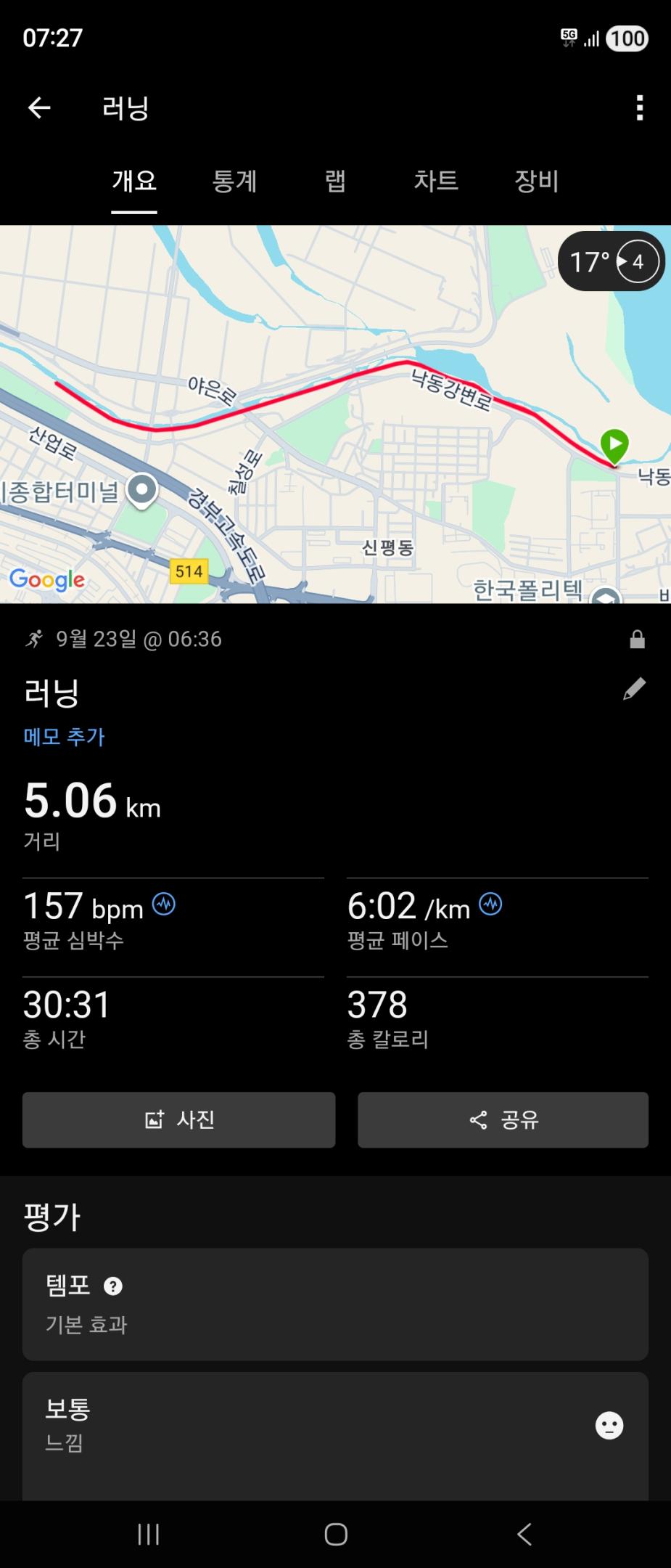This screenshot has width=671, height=1568.
Task: Tap the 메모 추가 link
Action: click(x=65, y=737)
